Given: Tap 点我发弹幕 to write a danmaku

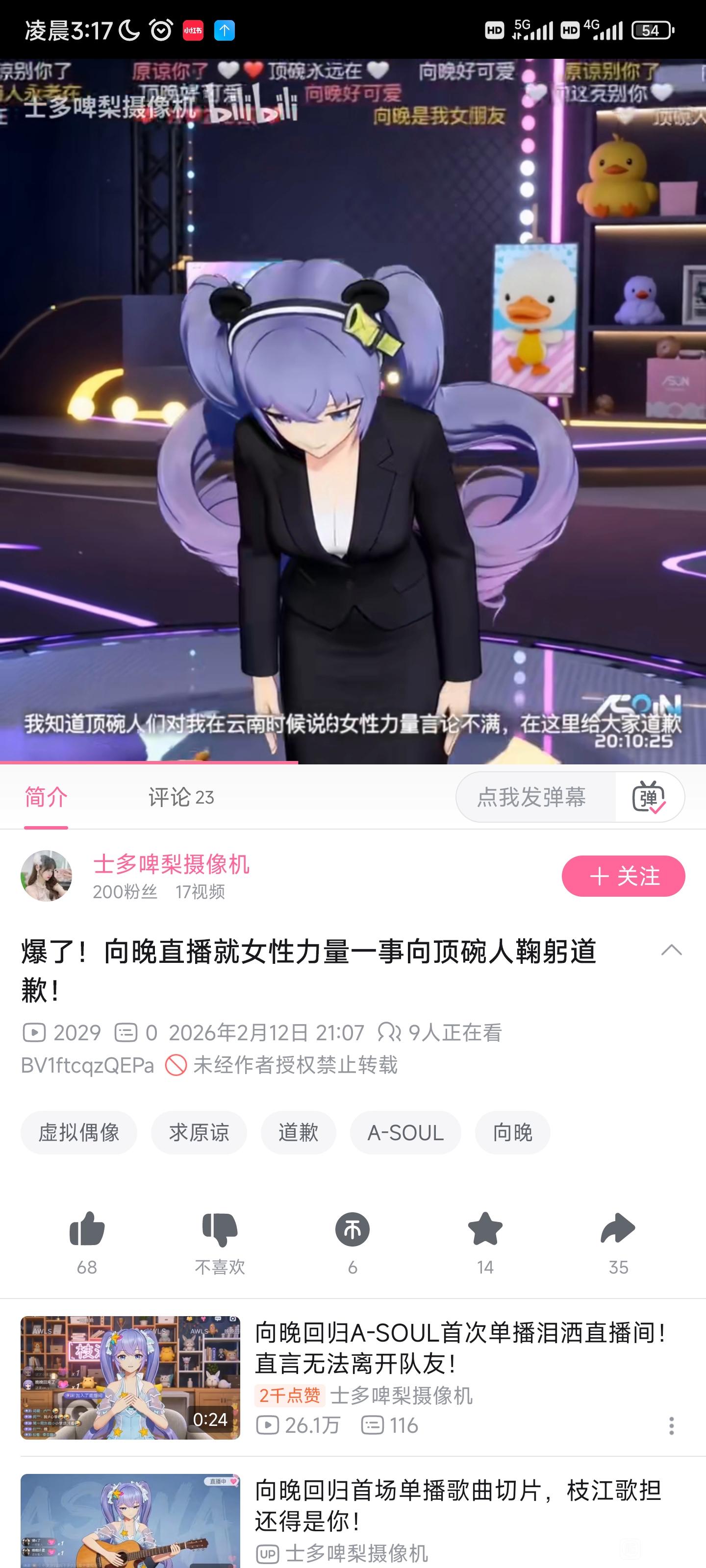Looking at the screenshot, I should 532,797.
